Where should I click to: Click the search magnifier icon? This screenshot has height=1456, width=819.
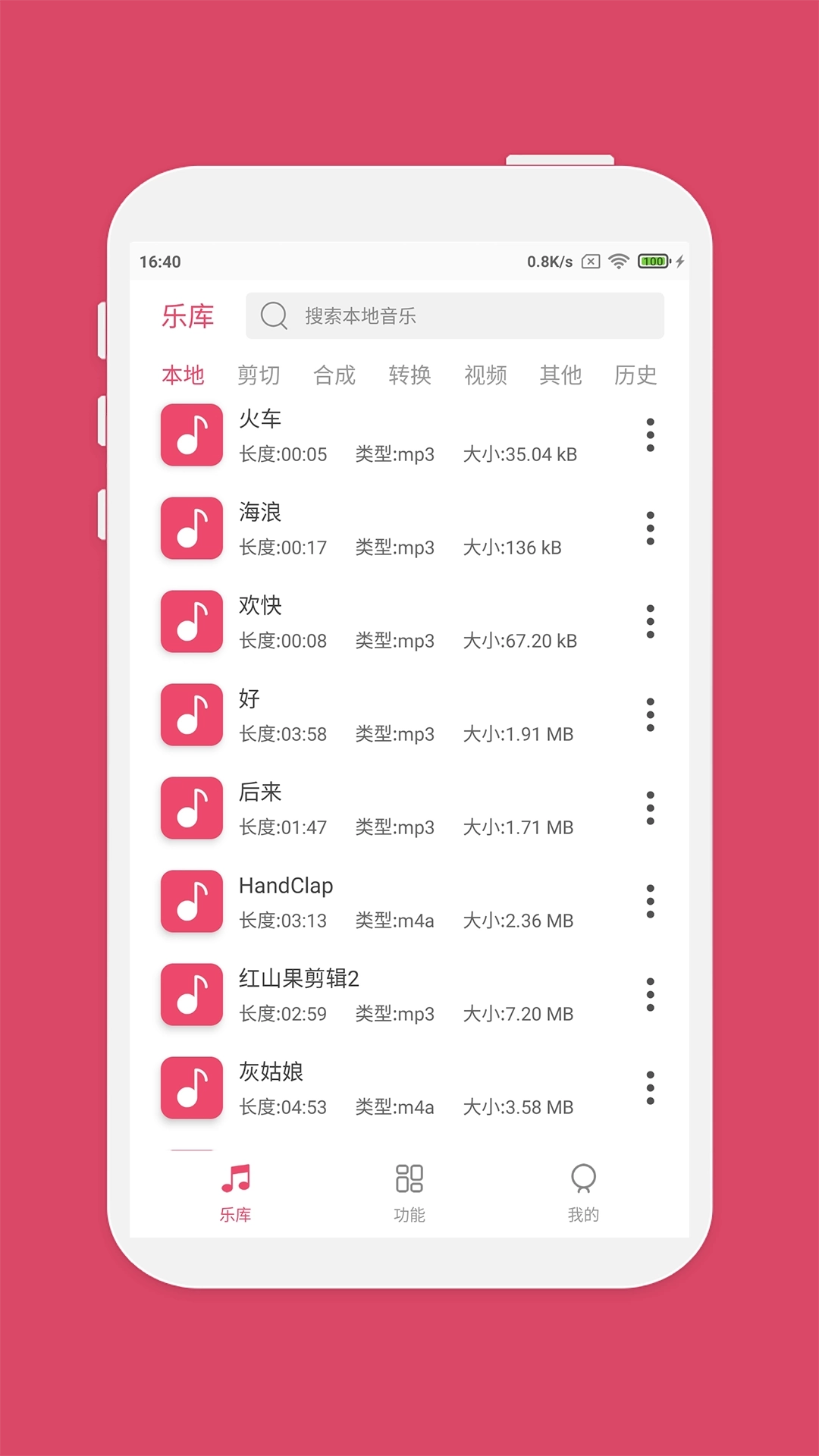pyautogui.click(x=273, y=315)
